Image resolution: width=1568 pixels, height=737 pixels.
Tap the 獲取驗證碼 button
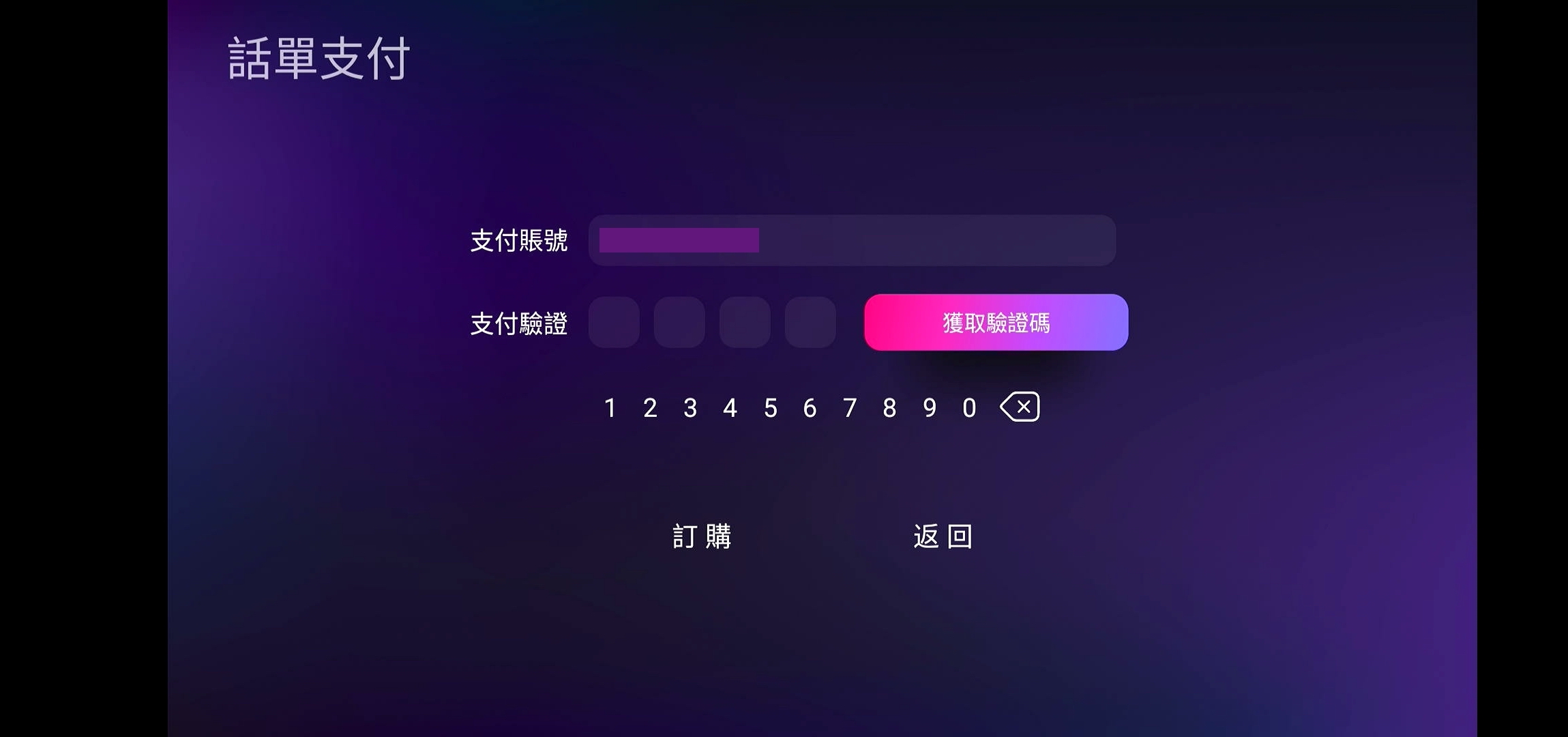point(996,323)
